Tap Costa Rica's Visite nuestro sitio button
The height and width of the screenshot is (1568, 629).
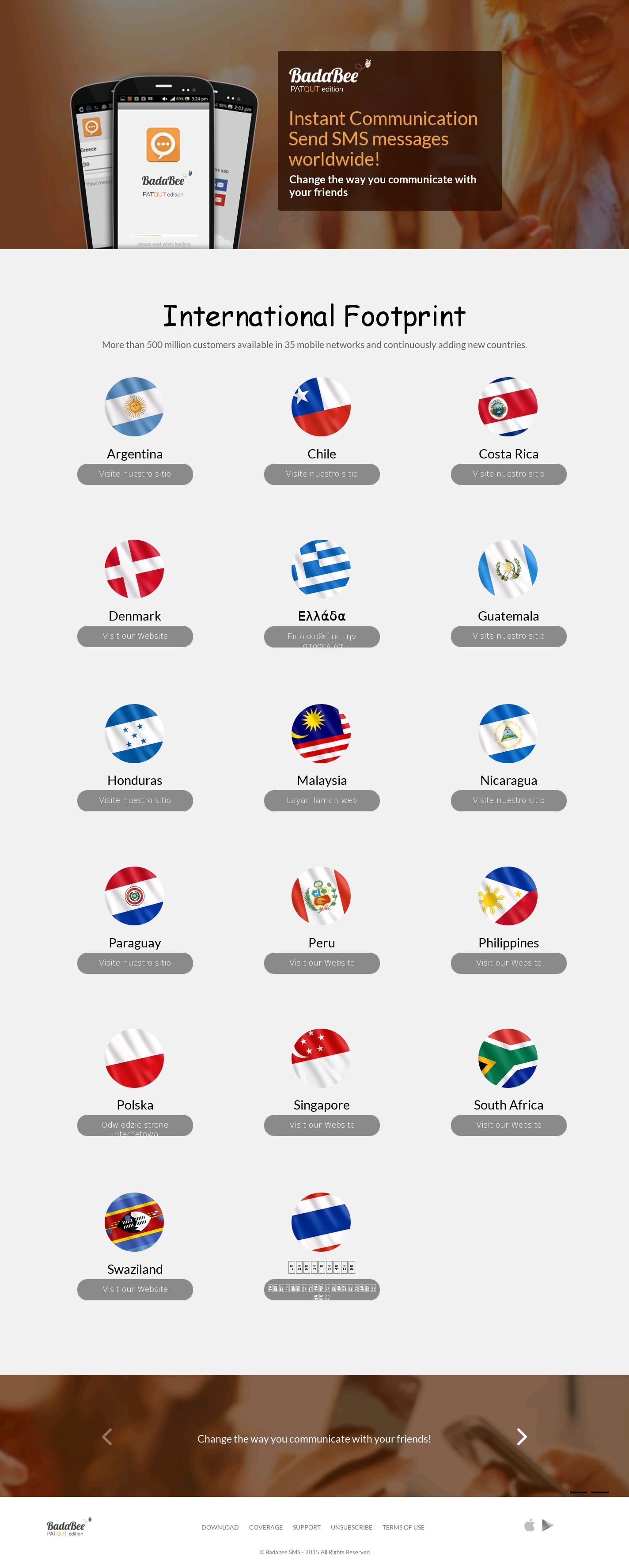point(508,474)
